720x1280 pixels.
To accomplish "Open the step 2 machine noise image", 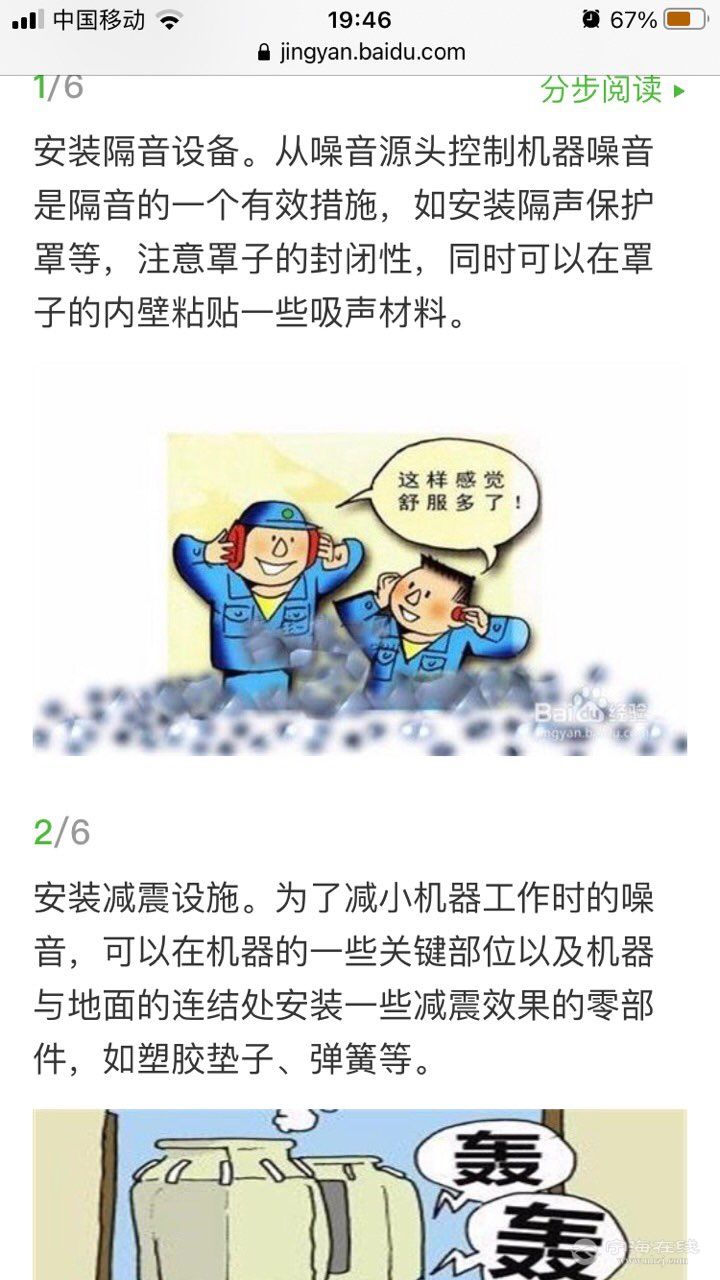I will [x=360, y=1195].
